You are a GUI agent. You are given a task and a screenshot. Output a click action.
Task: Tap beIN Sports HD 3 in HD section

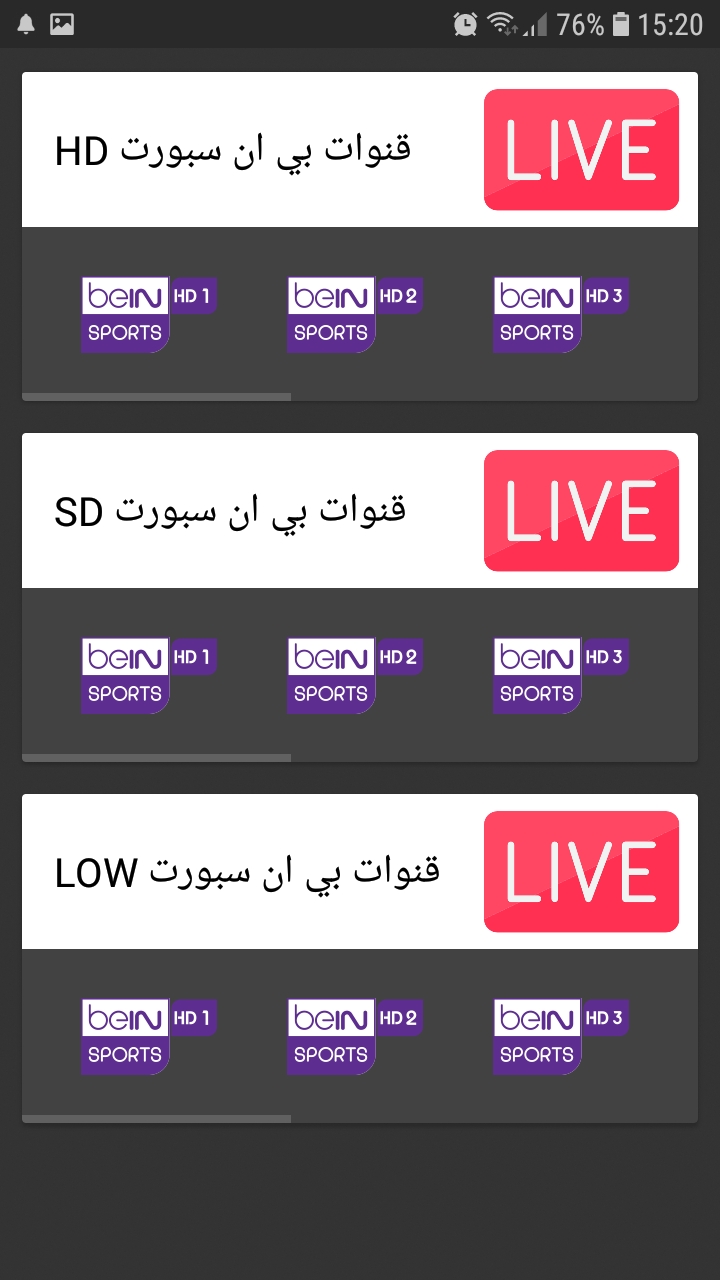tap(561, 315)
